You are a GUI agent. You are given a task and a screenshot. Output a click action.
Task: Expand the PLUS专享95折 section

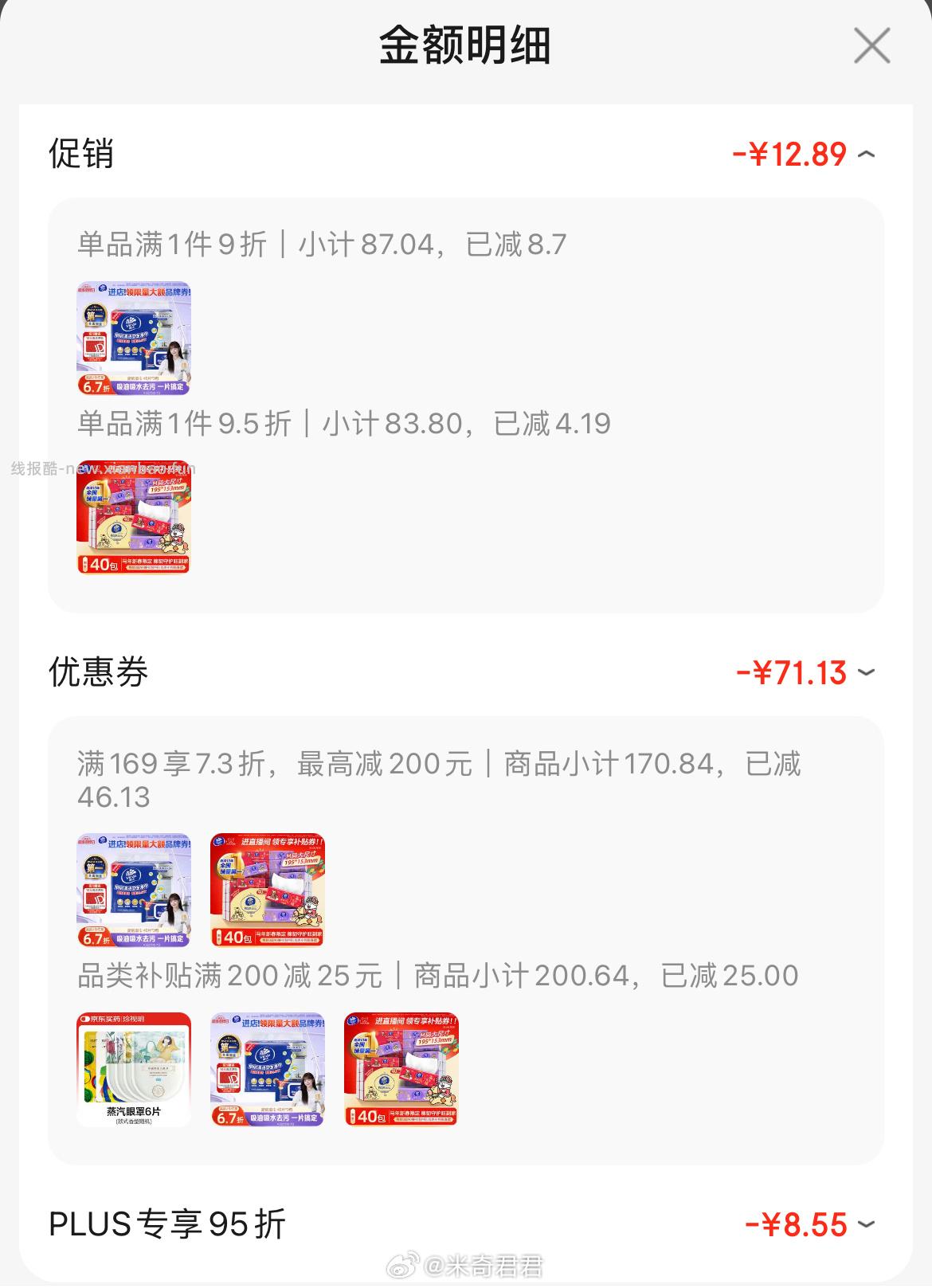pos(868,1225)
